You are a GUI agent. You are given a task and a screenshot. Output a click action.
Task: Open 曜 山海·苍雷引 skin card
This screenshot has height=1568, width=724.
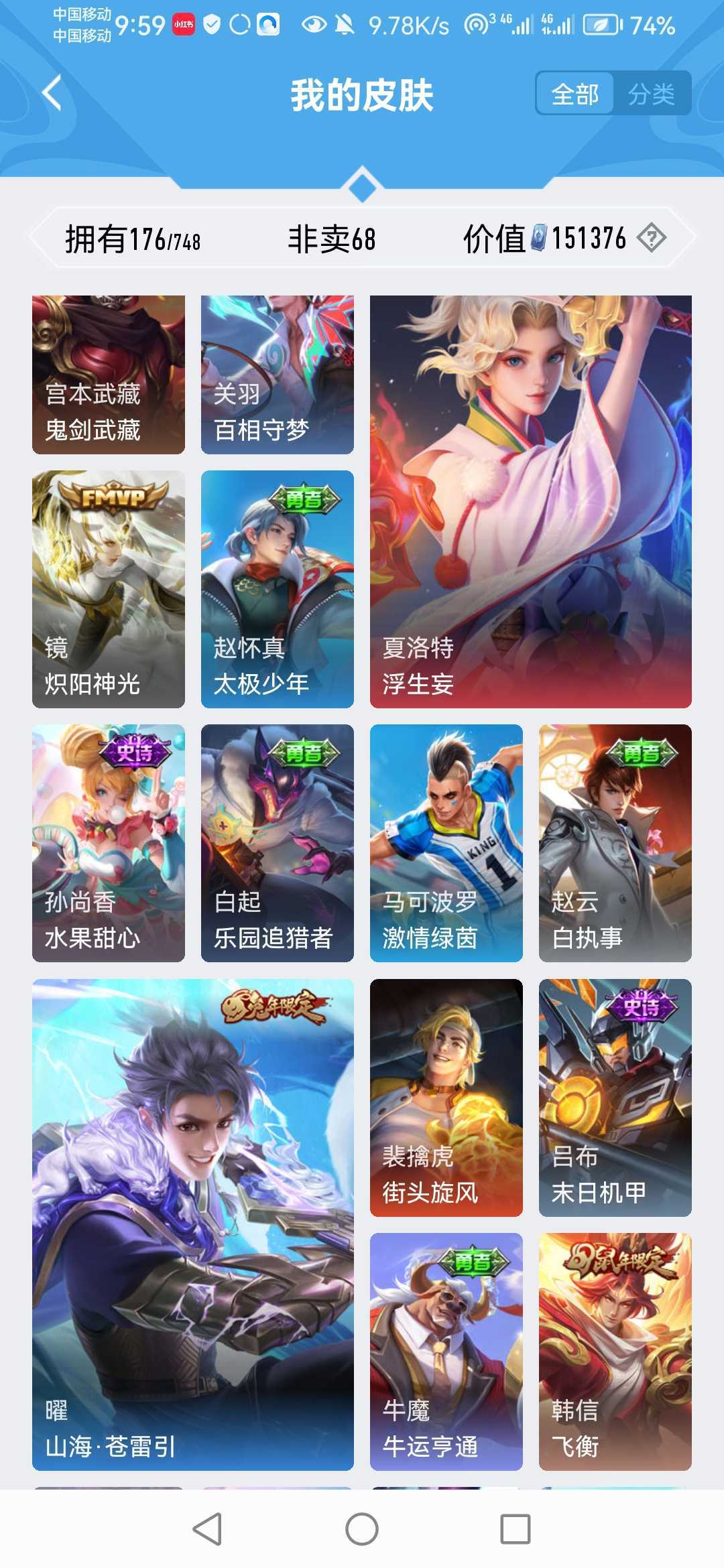[193, 1225]
